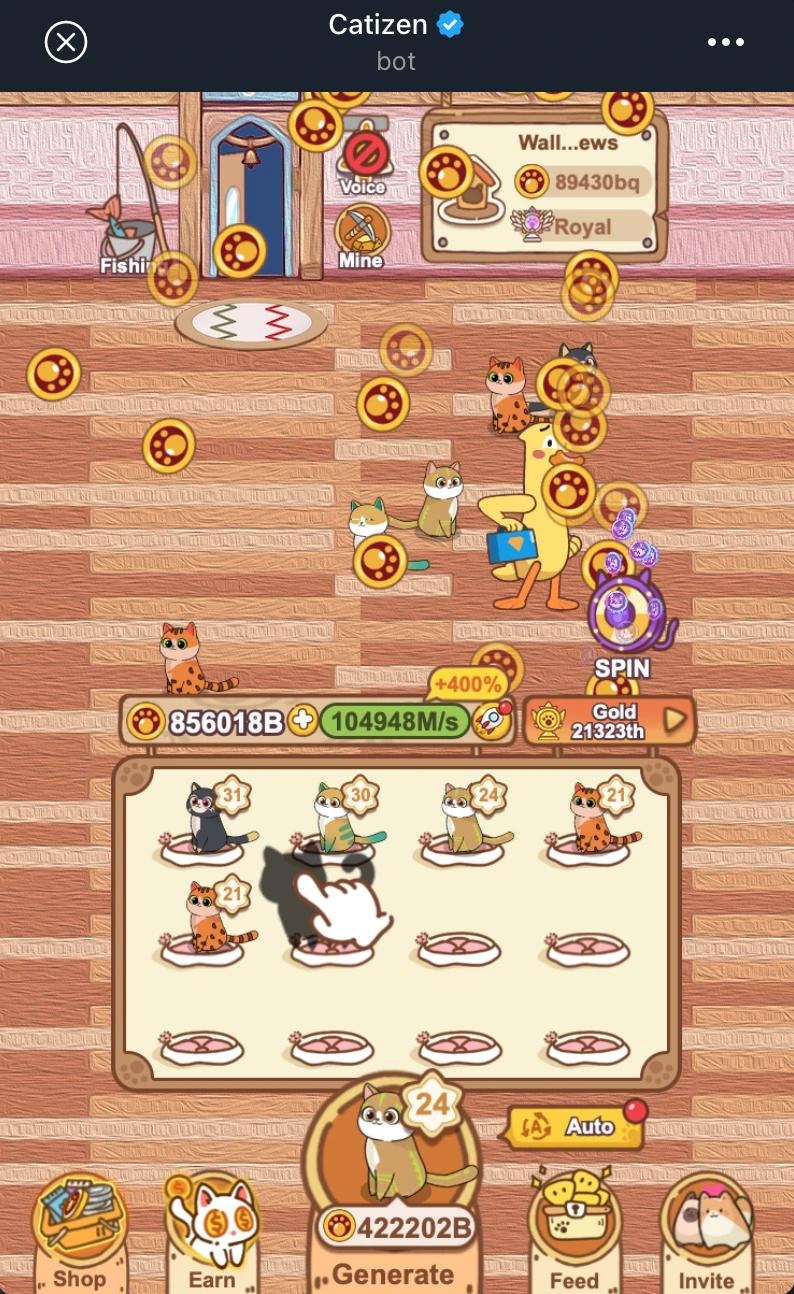Tap the +400% rocket speed boost
The width and height of the screenshot is (794, 1294).
pyautogui.click(x=489, y=720)
